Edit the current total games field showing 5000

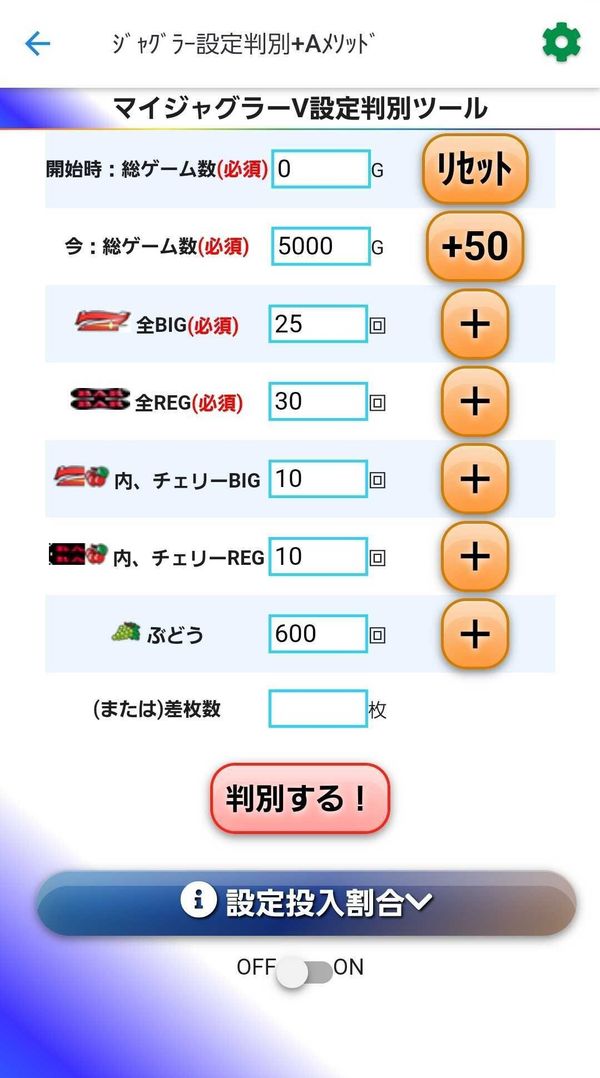tap(321, 246)
